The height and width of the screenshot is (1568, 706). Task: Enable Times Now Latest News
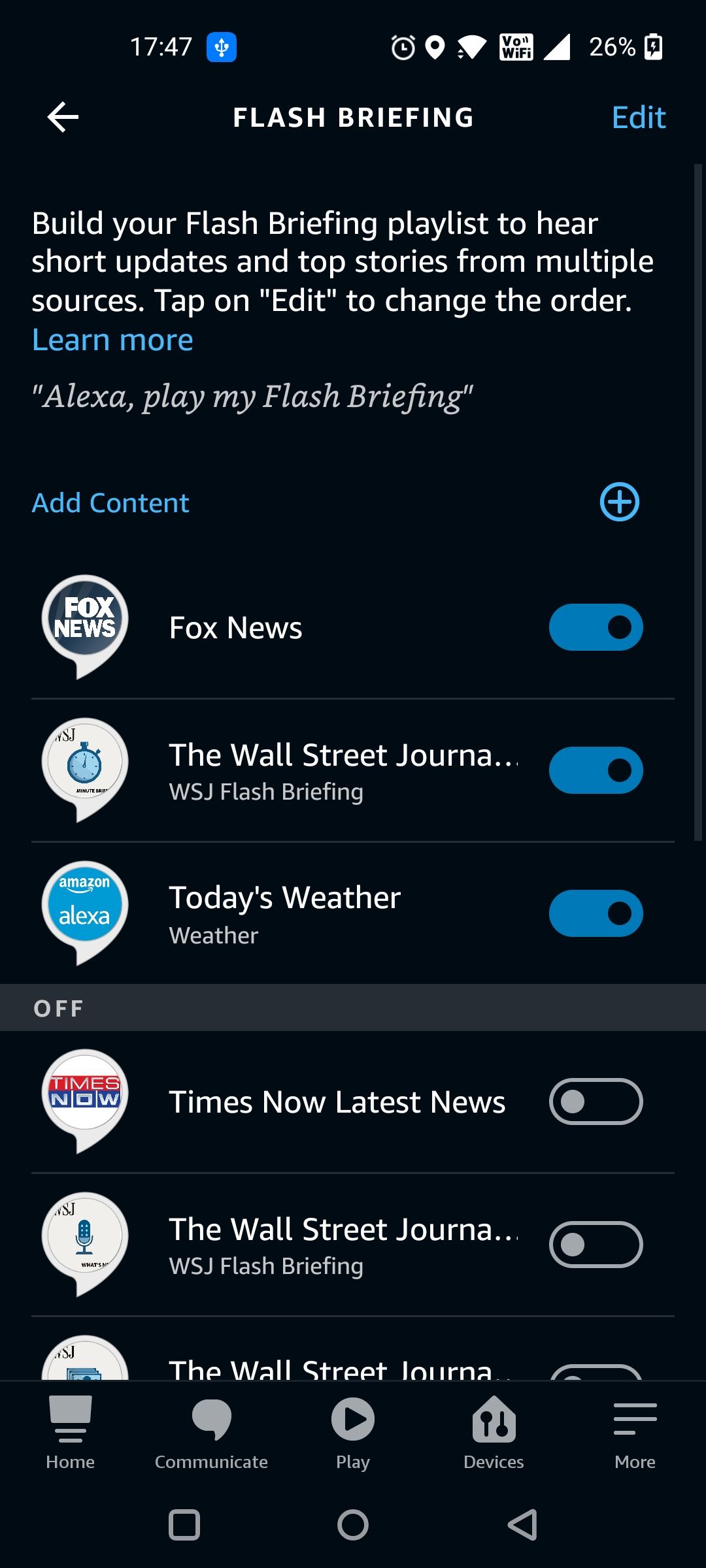(596, 1102)
